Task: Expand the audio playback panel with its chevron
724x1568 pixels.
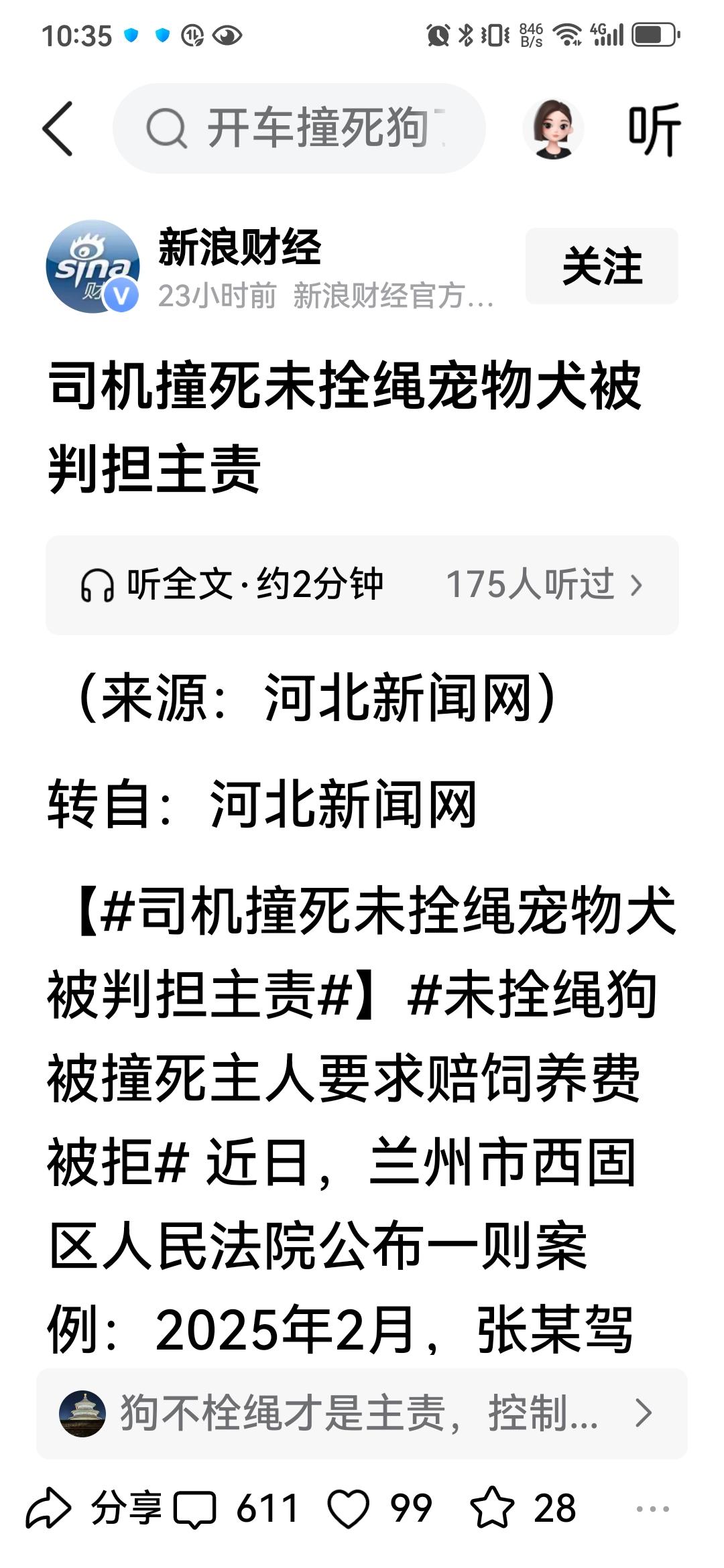Action: (x=637, y=584)
